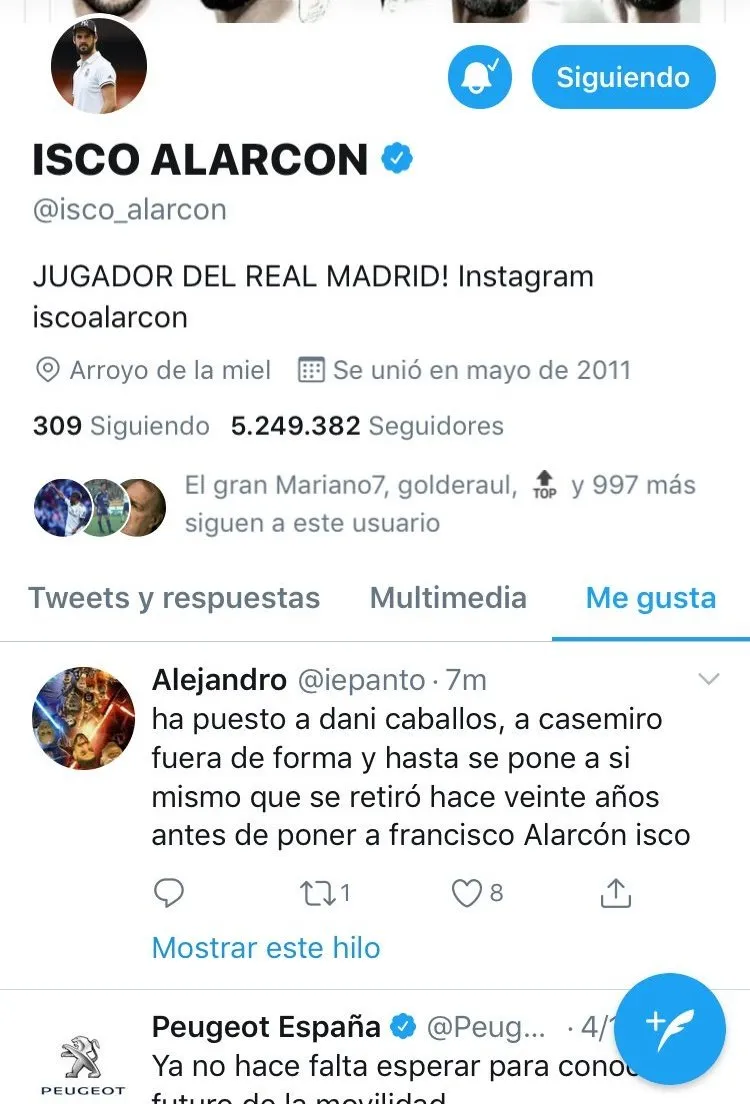
Task: Switch to Tweets y respuestas tab
Action: click(174, 598)
